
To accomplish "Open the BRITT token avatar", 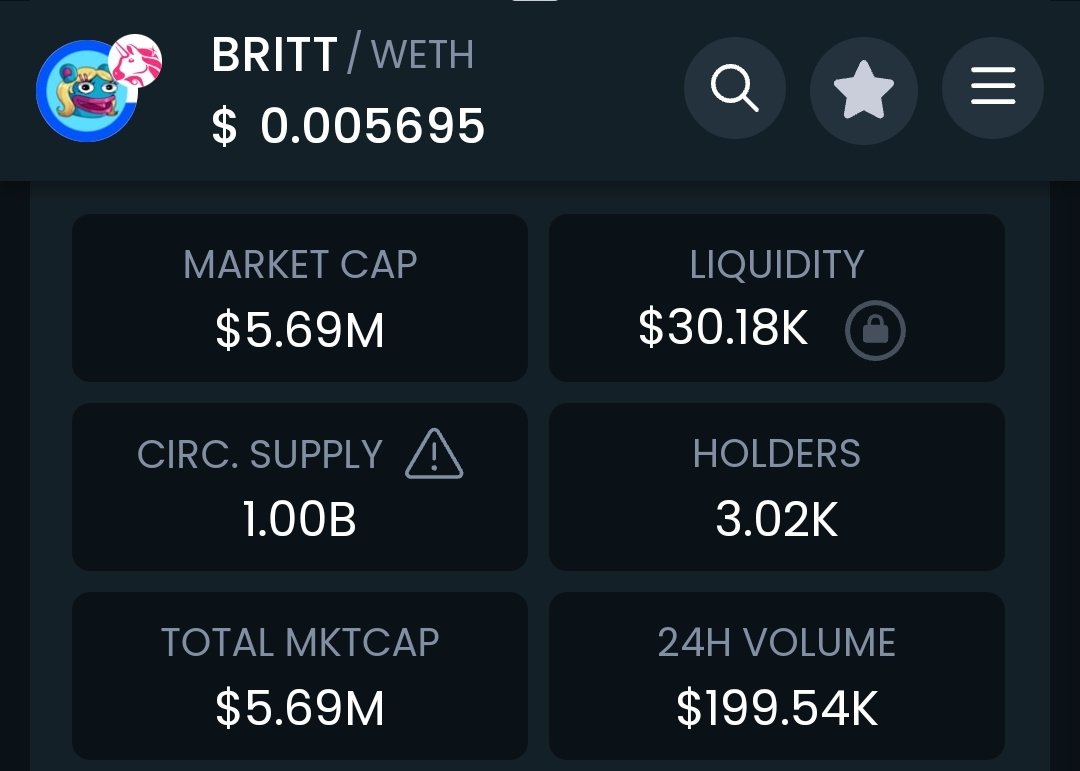I will (86, 91).
